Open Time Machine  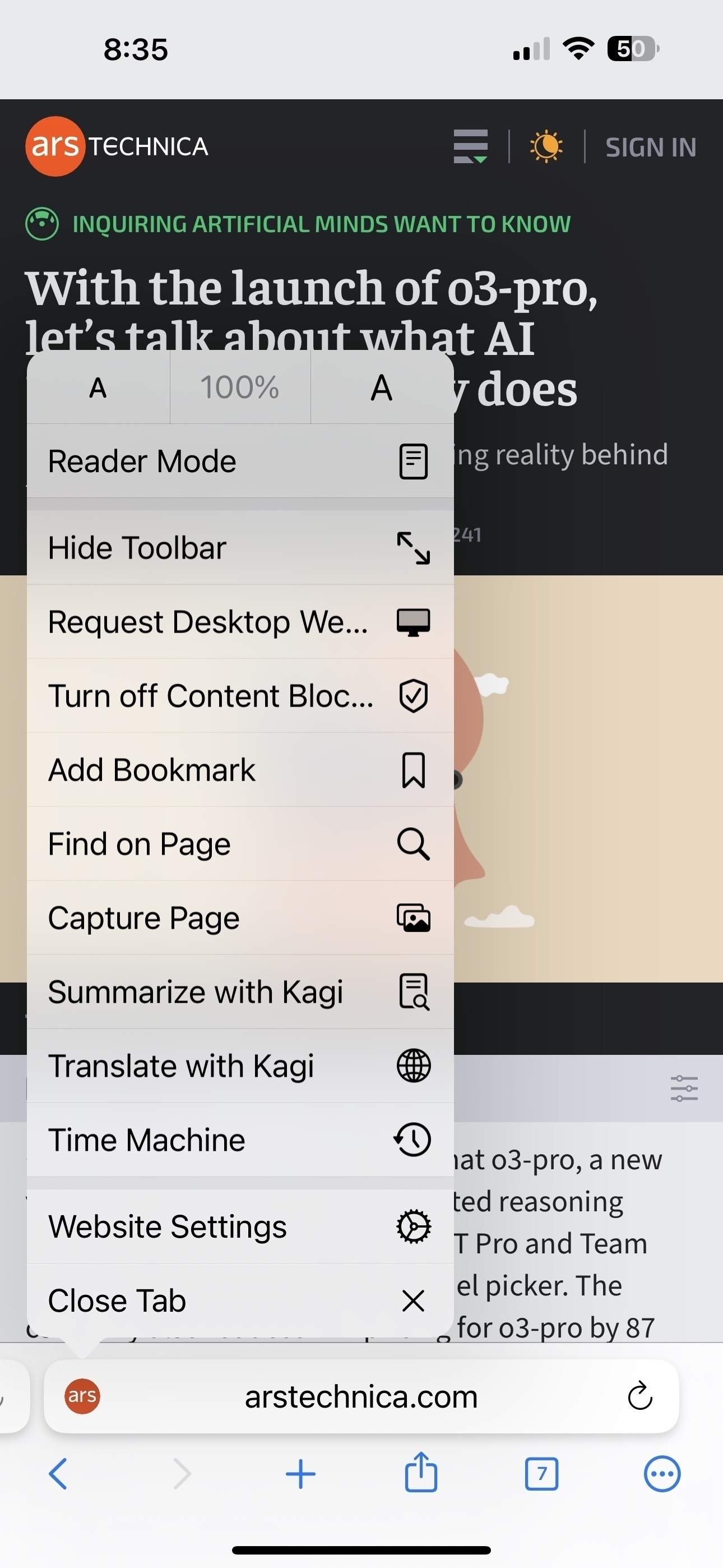click(240, 1140)
